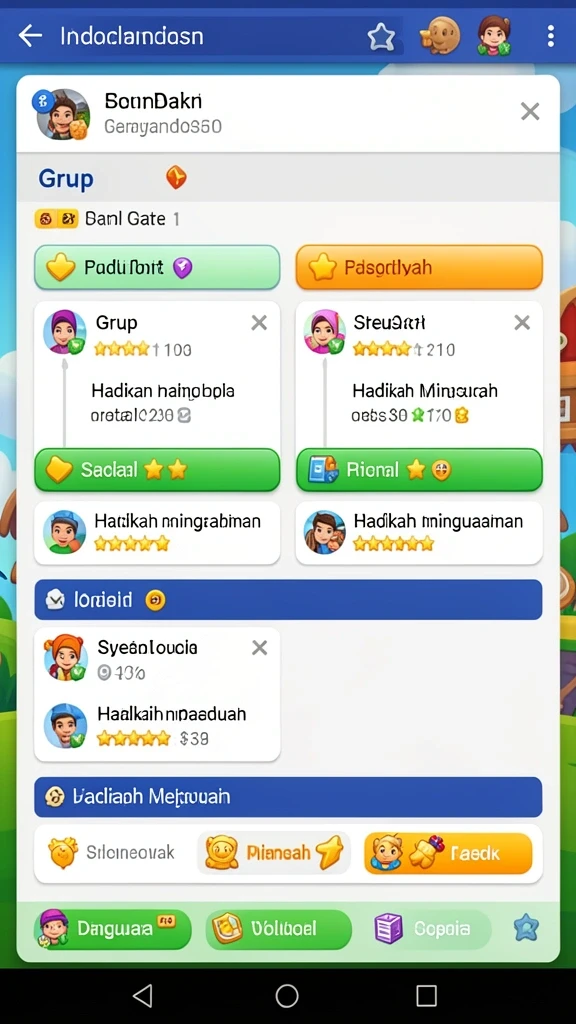Go back using the top-left arrow

click(x=30, y=36)
